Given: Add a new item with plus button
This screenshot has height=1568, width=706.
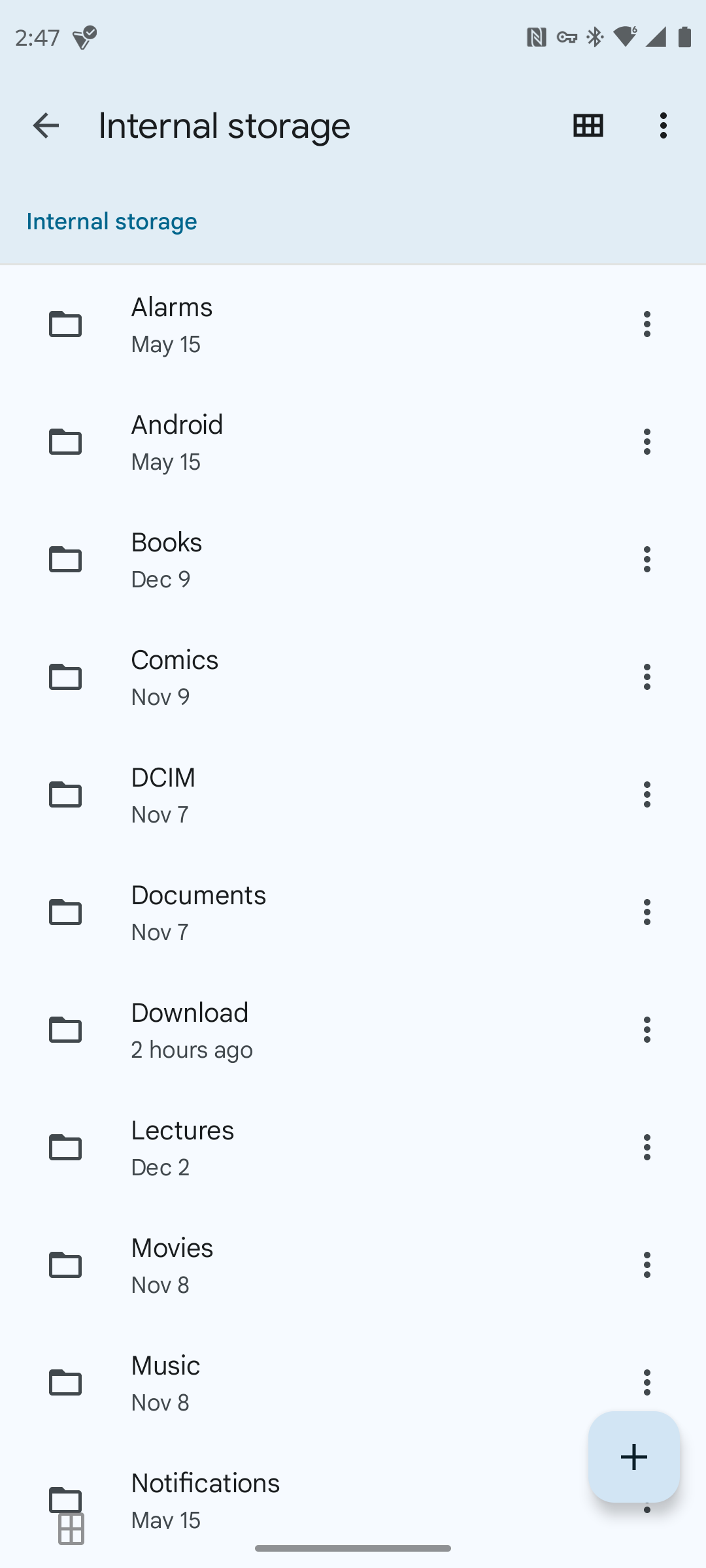Looking at the screenshot, I should click(634, 1457).
